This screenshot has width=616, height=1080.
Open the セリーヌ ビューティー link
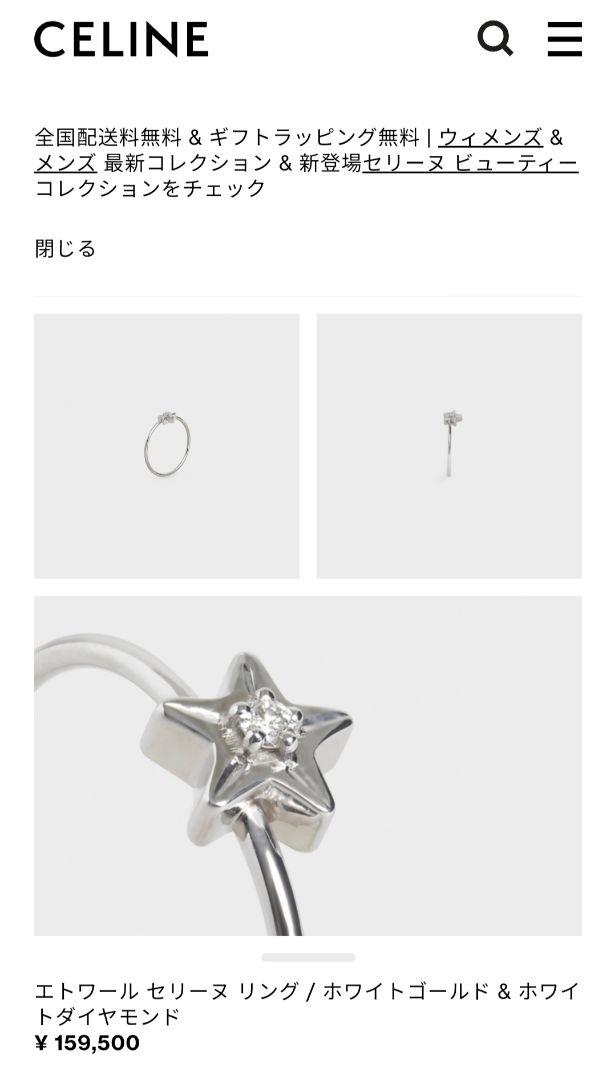[x=470, y=163]
